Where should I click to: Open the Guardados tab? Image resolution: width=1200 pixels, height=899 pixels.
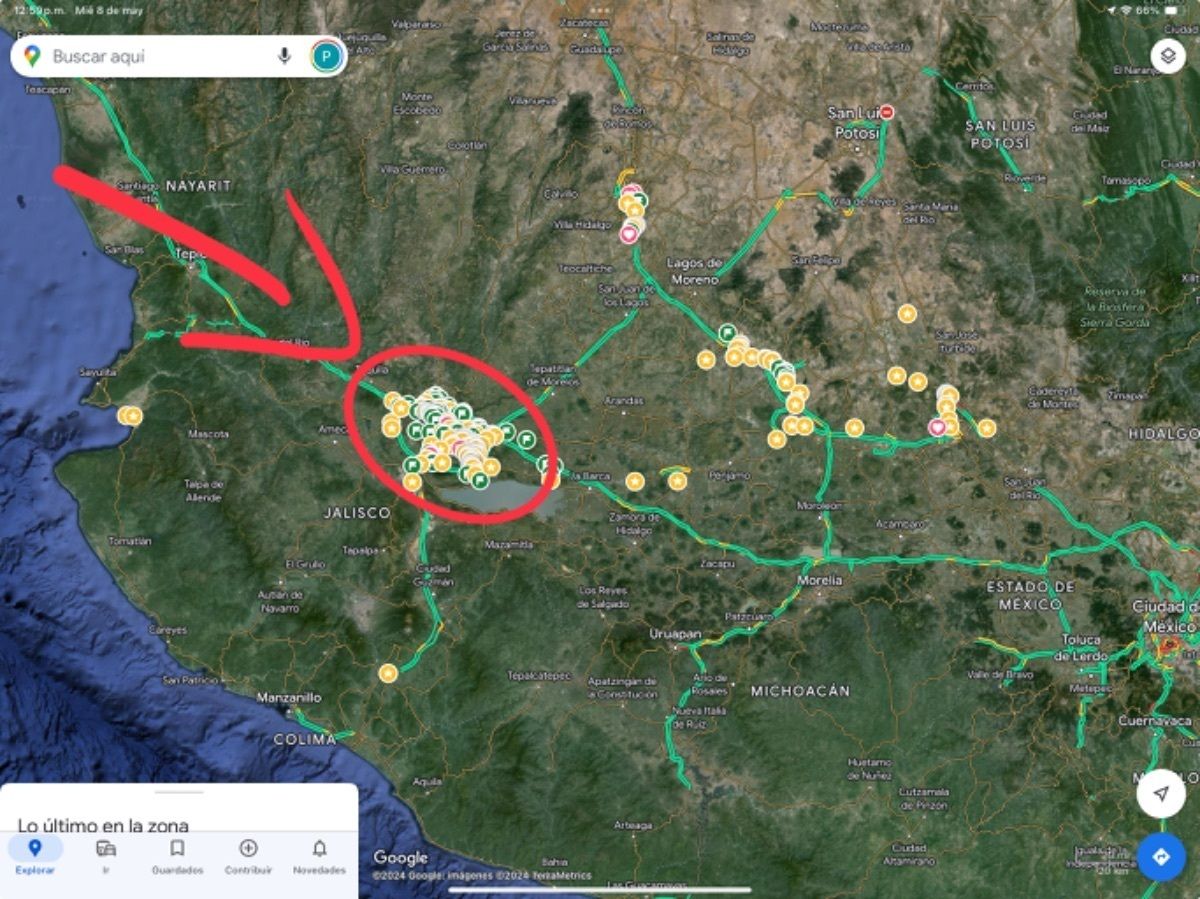click(x=177, y=856)
